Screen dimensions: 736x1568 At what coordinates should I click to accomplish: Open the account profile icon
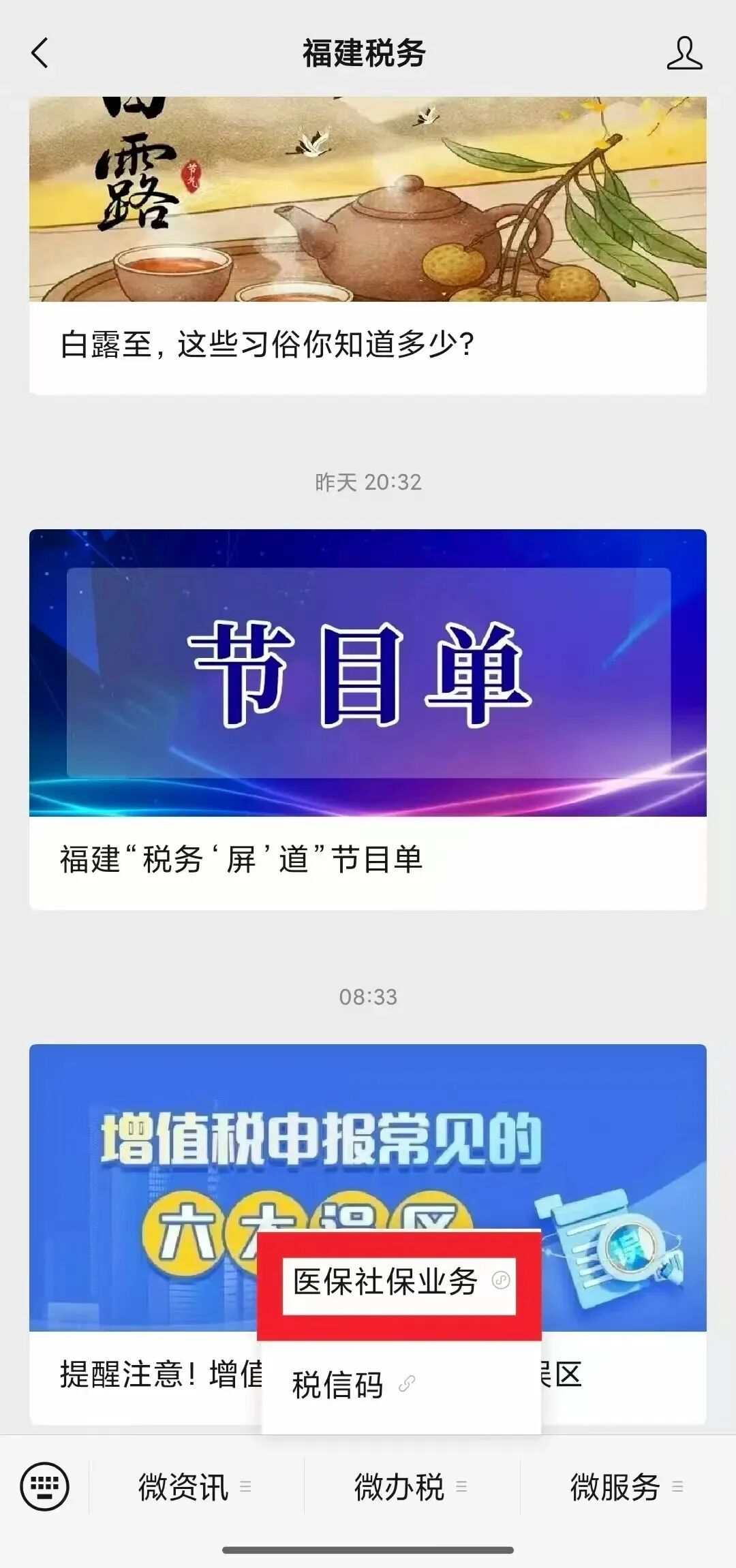point(684,53)
